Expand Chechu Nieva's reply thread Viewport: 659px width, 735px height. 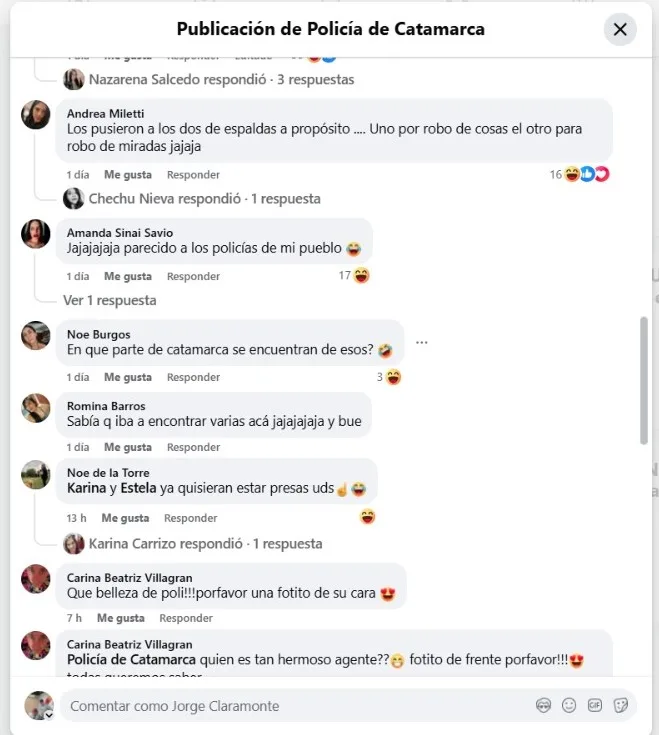click(204, 199)
